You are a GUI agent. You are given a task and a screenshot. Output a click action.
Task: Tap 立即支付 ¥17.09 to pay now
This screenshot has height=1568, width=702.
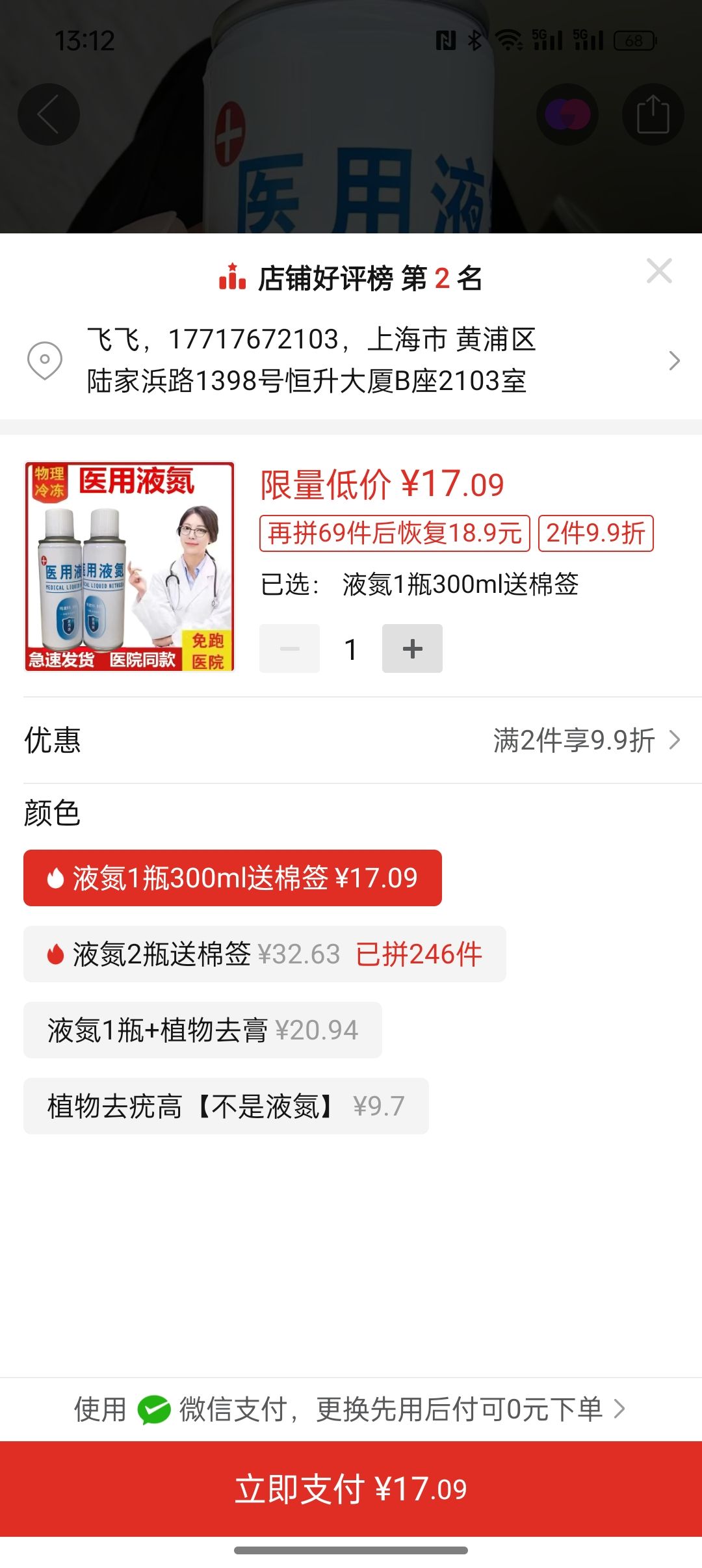[x=351, y=1489]
